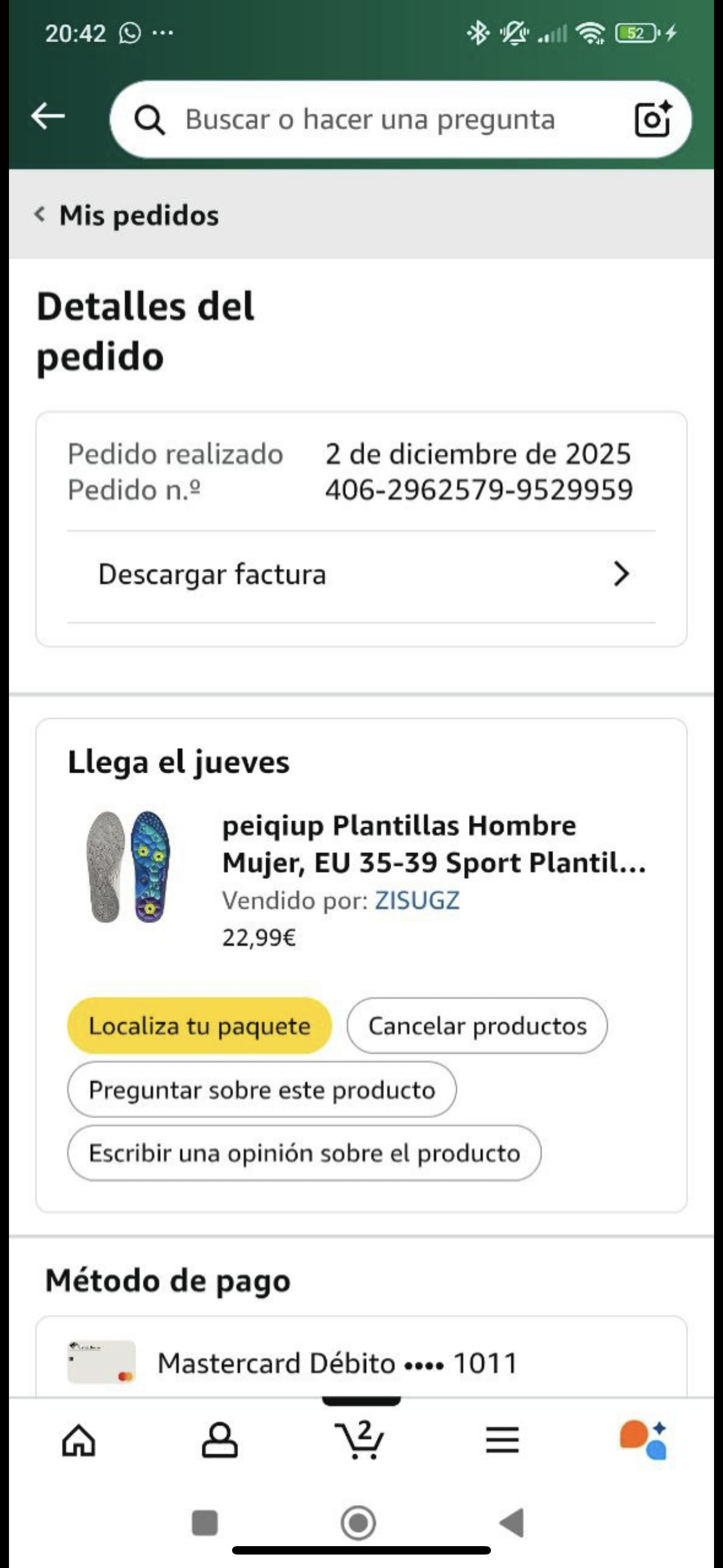Return to 'Mis pedidos' list
The width and height of the screenshot is (723, 1568).
click(127, 215)
